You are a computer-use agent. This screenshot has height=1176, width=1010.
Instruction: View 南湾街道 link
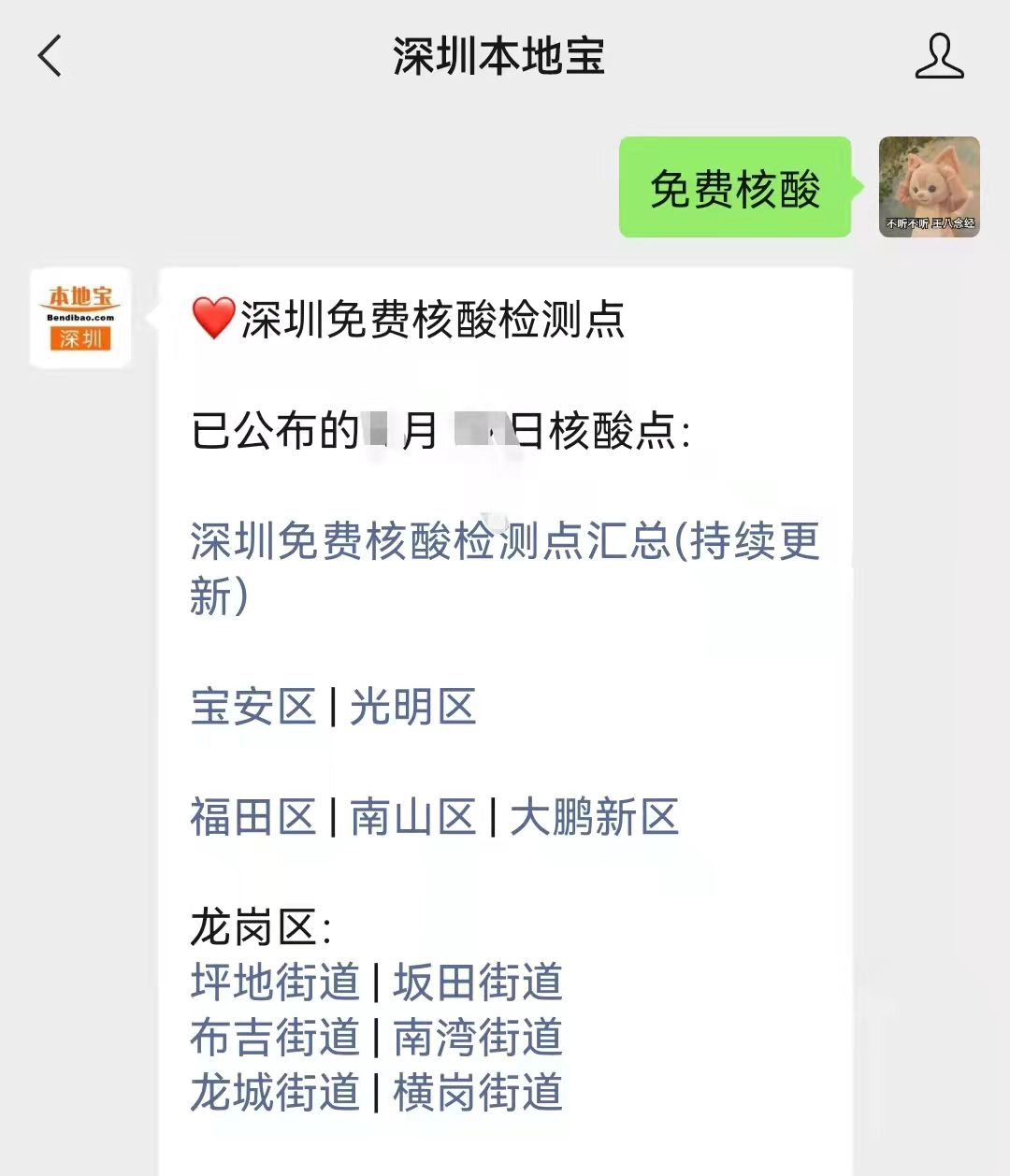pos(478,1038)
